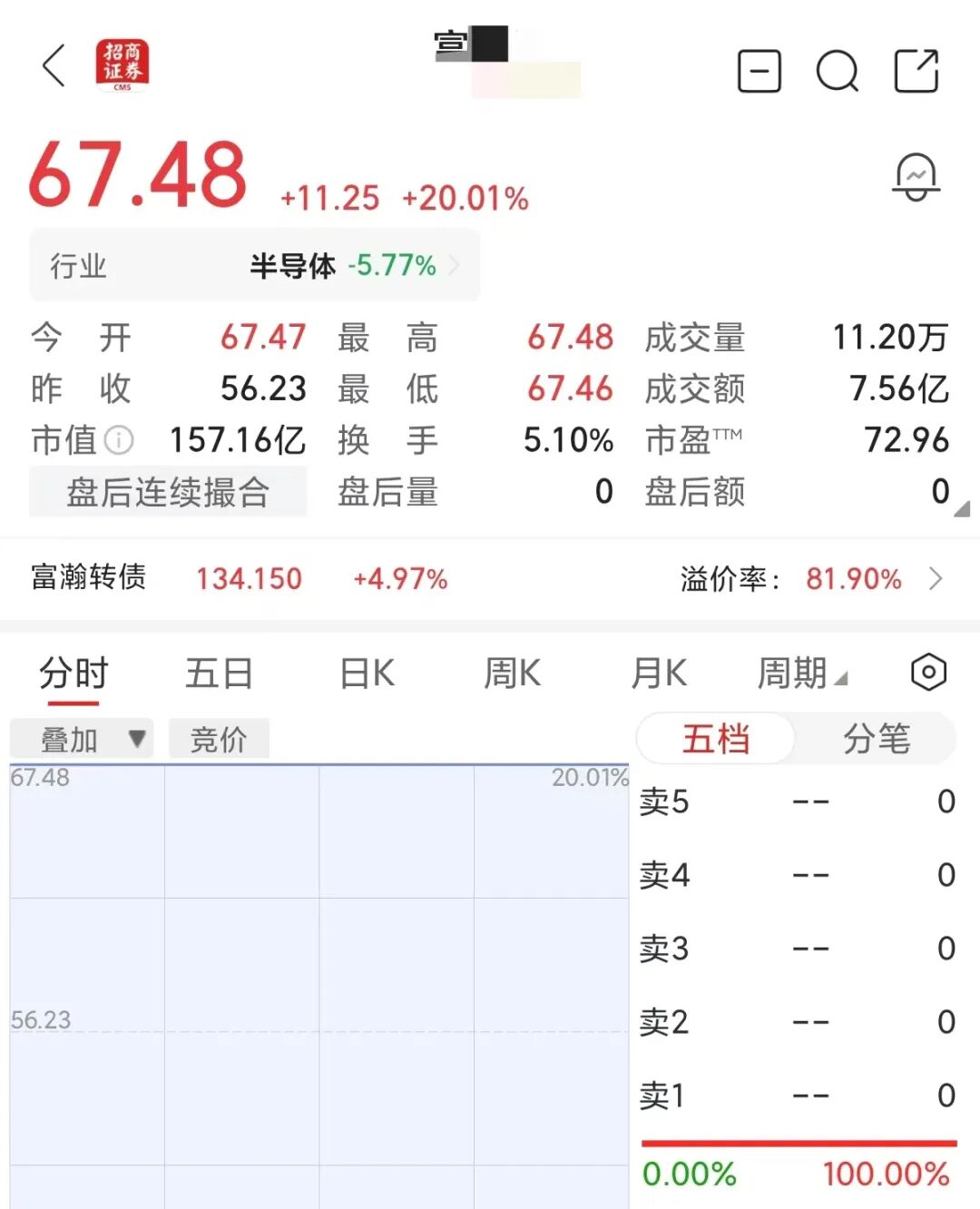Switch to 分笔 tick view
Screen dimensions: 980x1209
coord(876,738)
